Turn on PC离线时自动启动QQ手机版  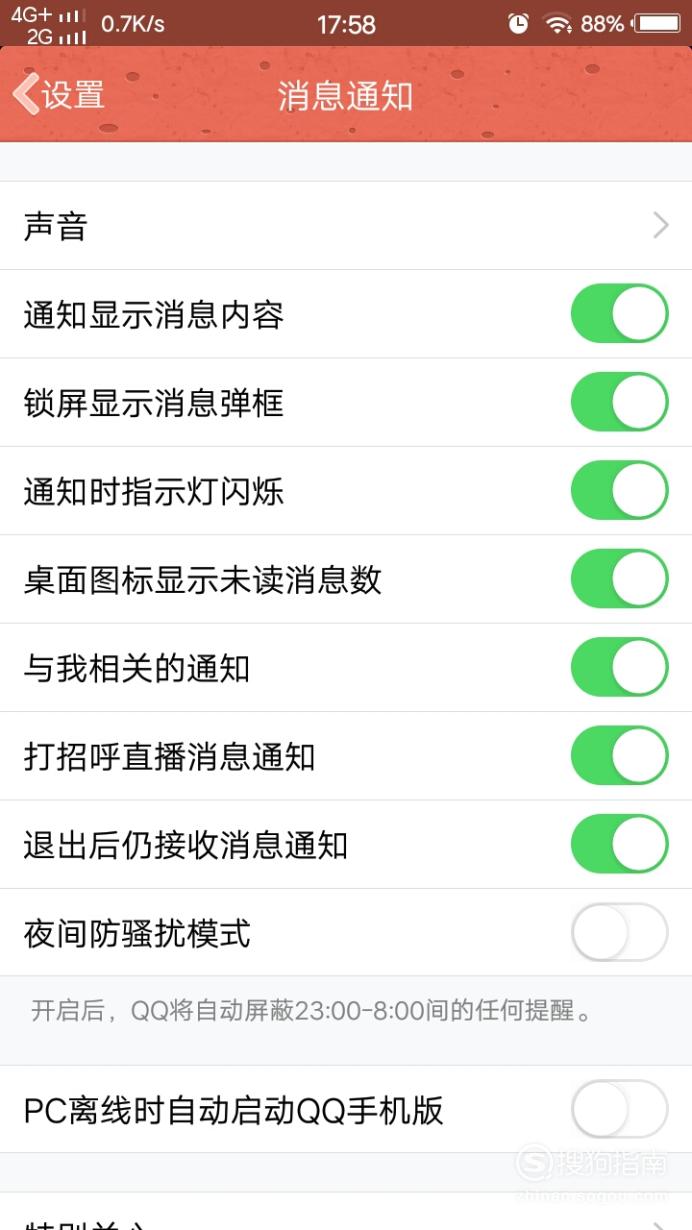tap(619, 1109)
